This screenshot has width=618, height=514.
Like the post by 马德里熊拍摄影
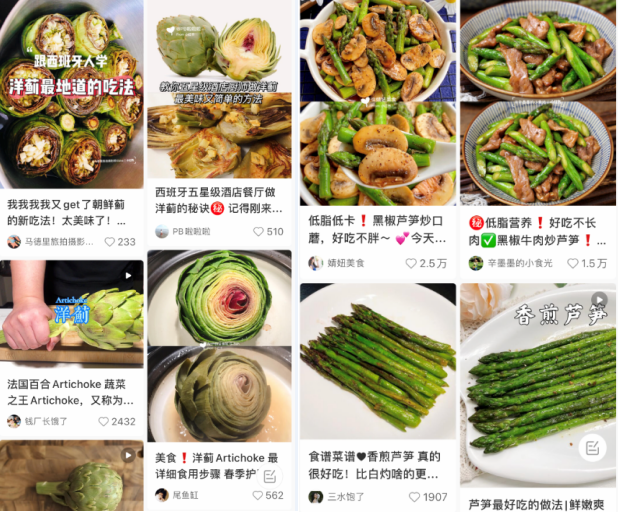[110, 242]
